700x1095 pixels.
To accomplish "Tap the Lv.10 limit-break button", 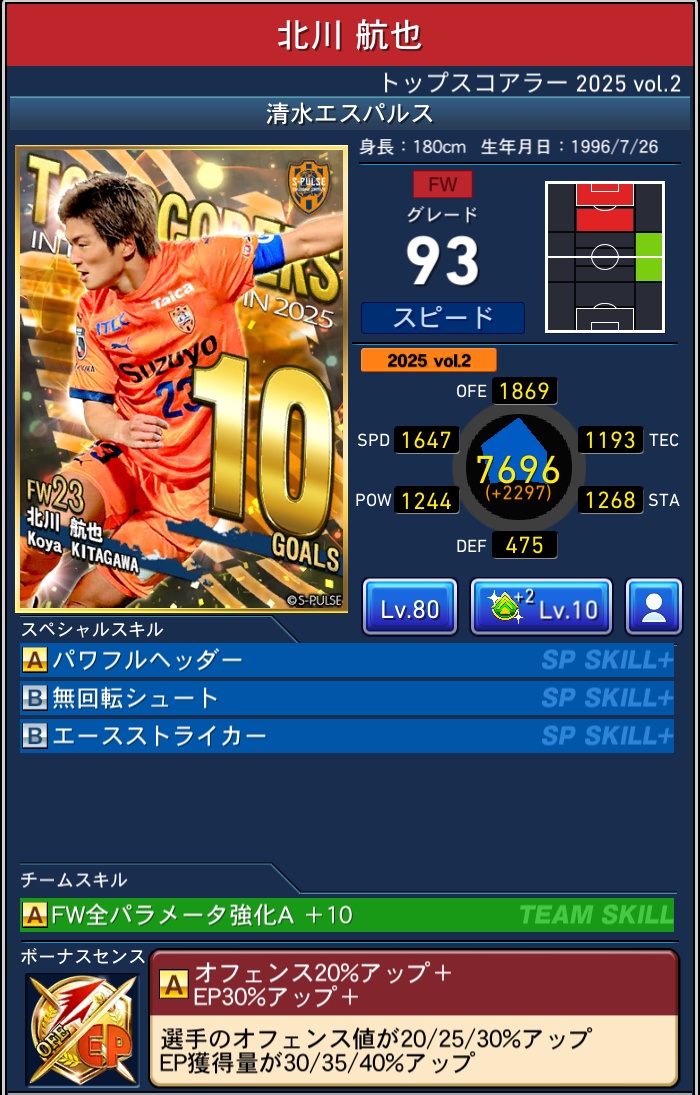I will point(540,607).
